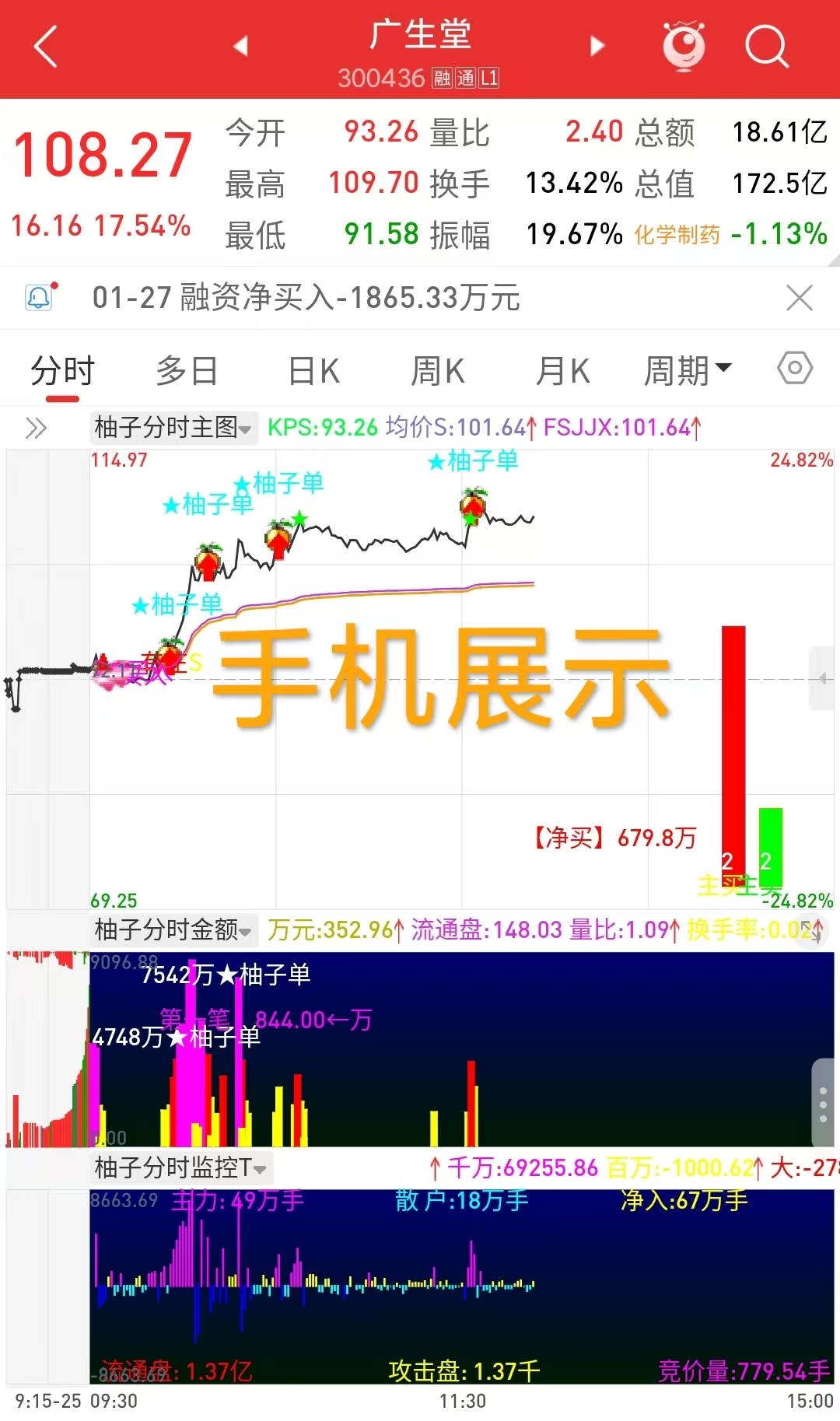Switch to the 多日 tab
The height and width of the screenshot is (1421, 840).
[187, 371]
